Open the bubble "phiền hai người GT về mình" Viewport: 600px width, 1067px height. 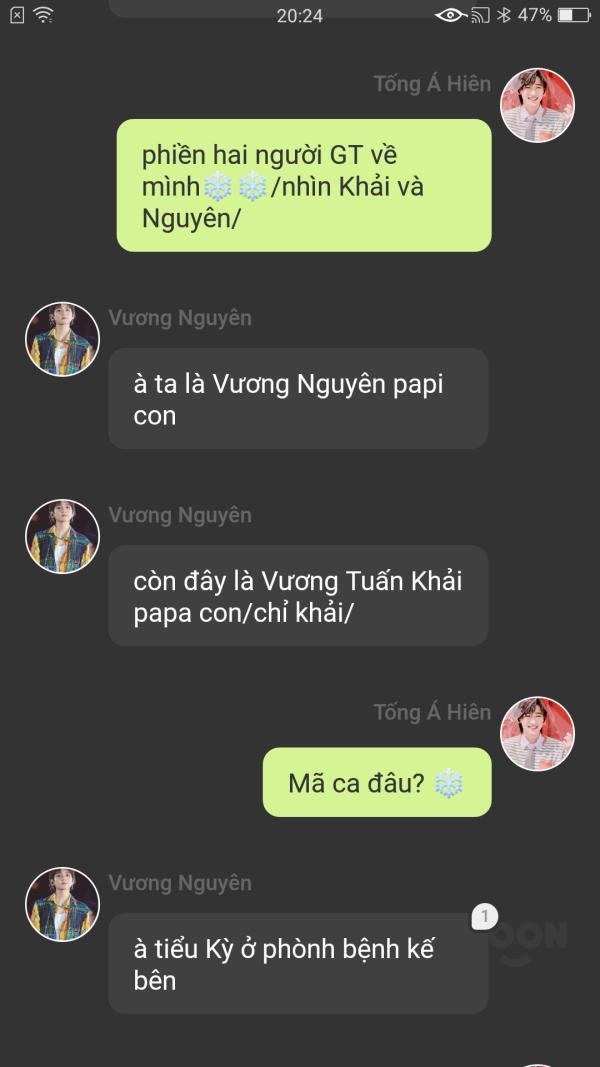tap(304, 186)
